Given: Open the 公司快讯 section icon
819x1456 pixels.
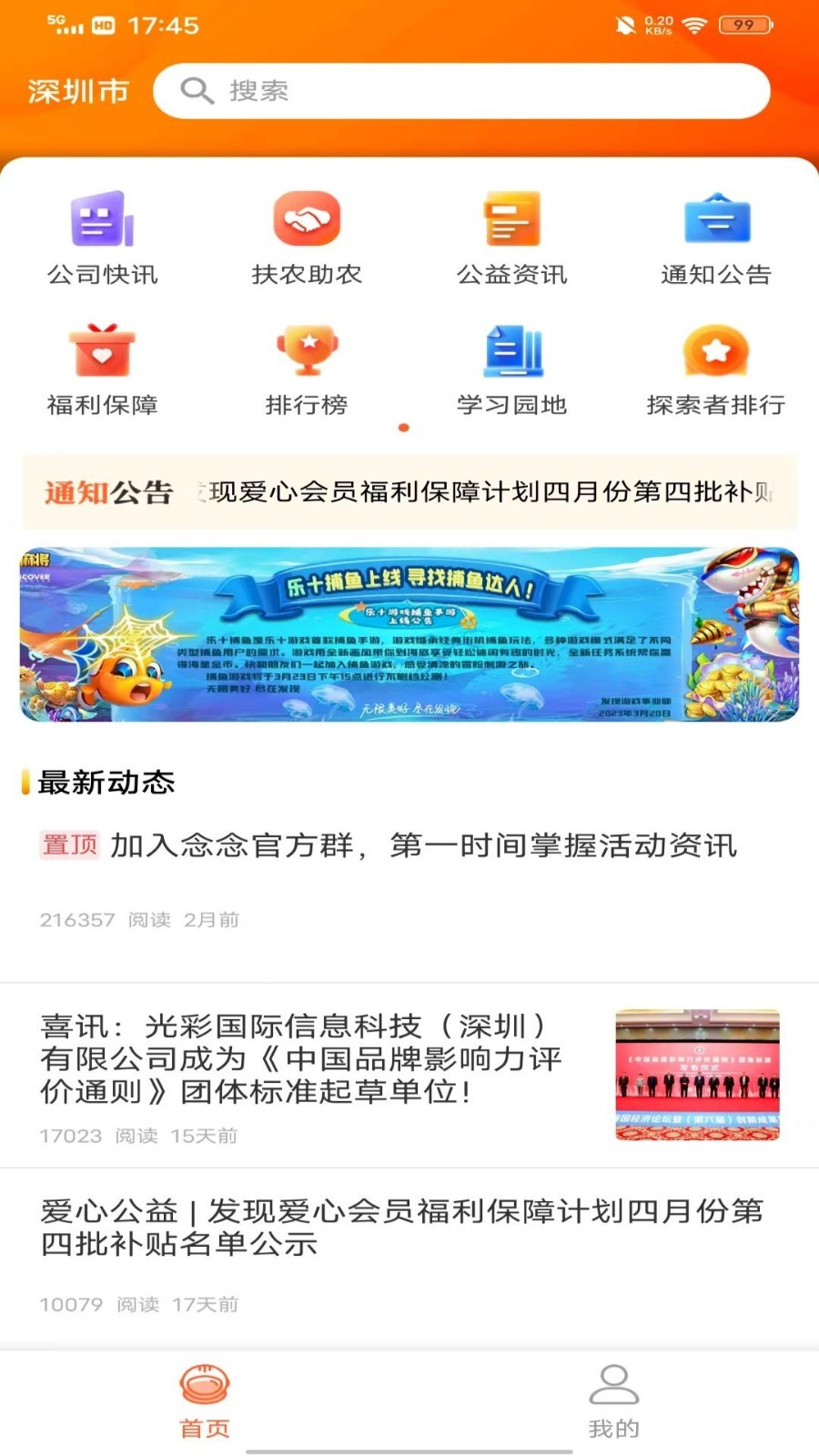Looking at the screenshot, I should click(x=102, y=218).
